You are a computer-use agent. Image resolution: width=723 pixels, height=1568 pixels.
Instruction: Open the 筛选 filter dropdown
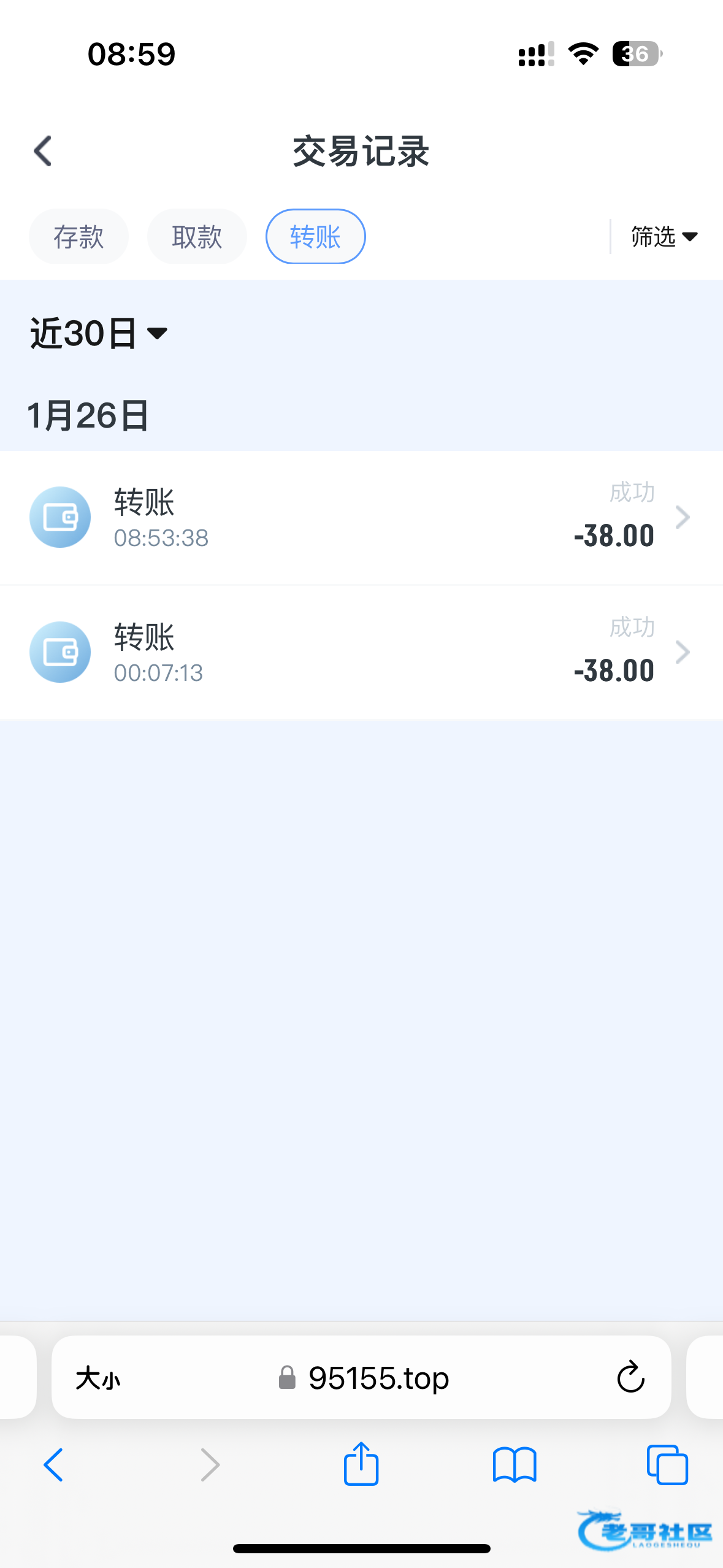tap(664, 237)
